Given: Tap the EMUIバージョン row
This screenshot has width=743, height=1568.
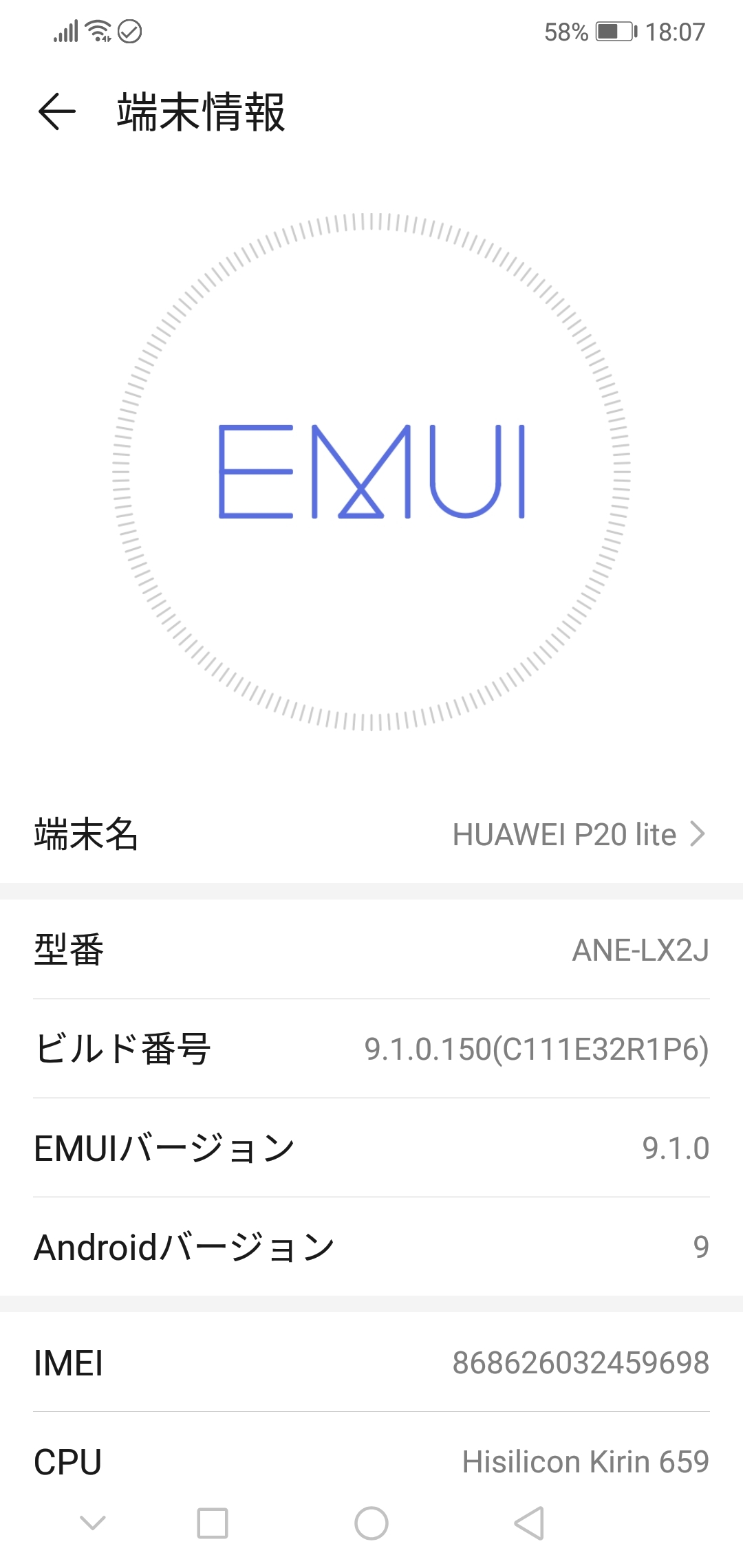Looking at the screenshot, I should click(371, 1148).
